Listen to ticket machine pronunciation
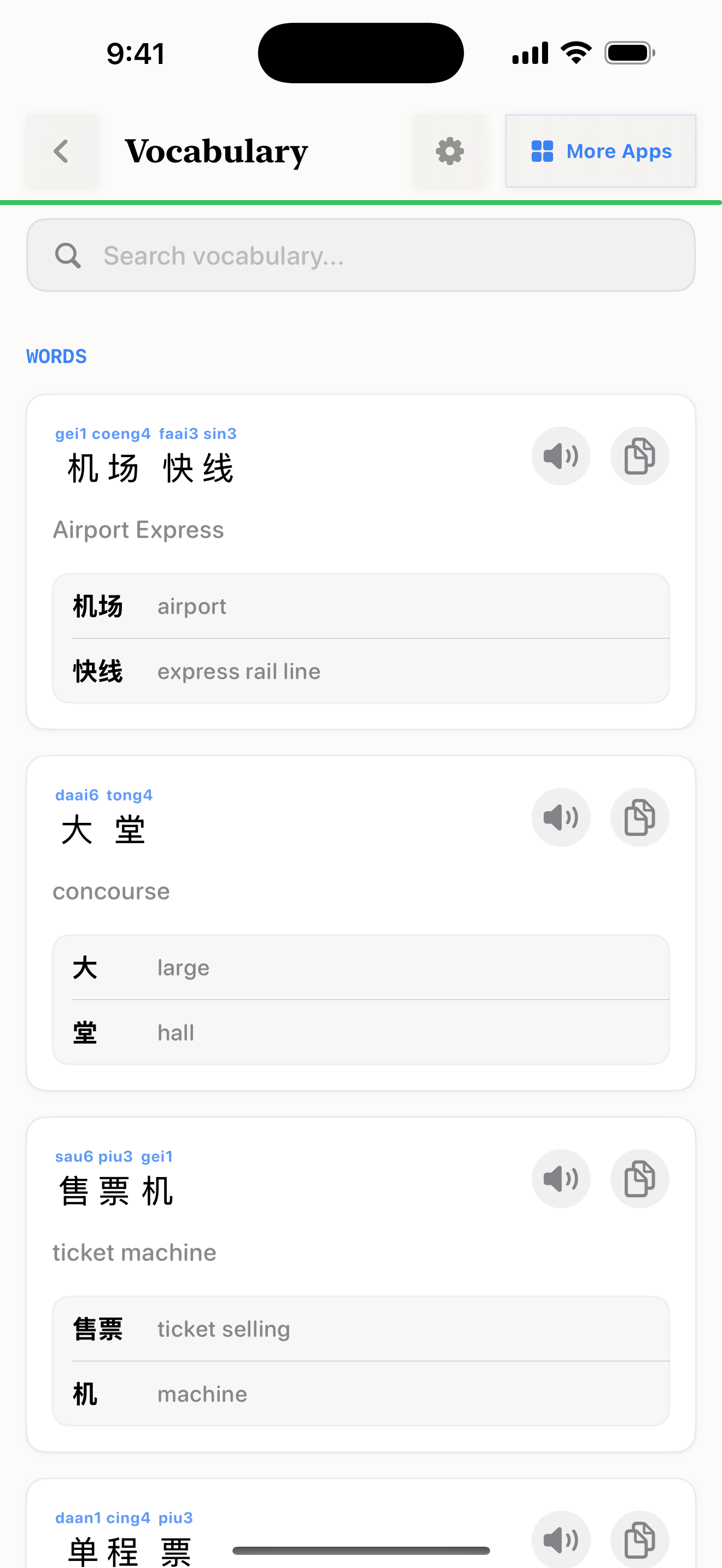 coord(561,1178)
